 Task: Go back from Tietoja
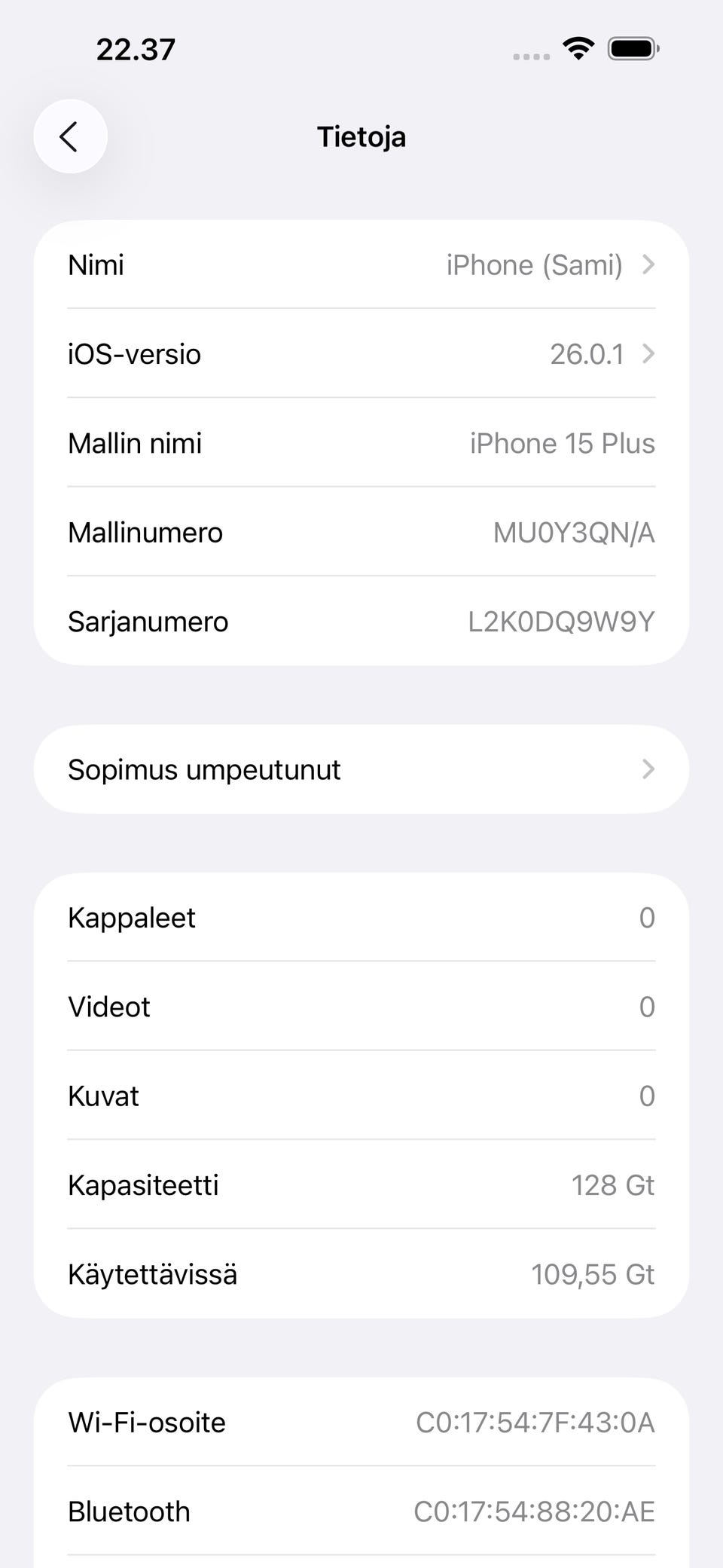tap(70, 136)
